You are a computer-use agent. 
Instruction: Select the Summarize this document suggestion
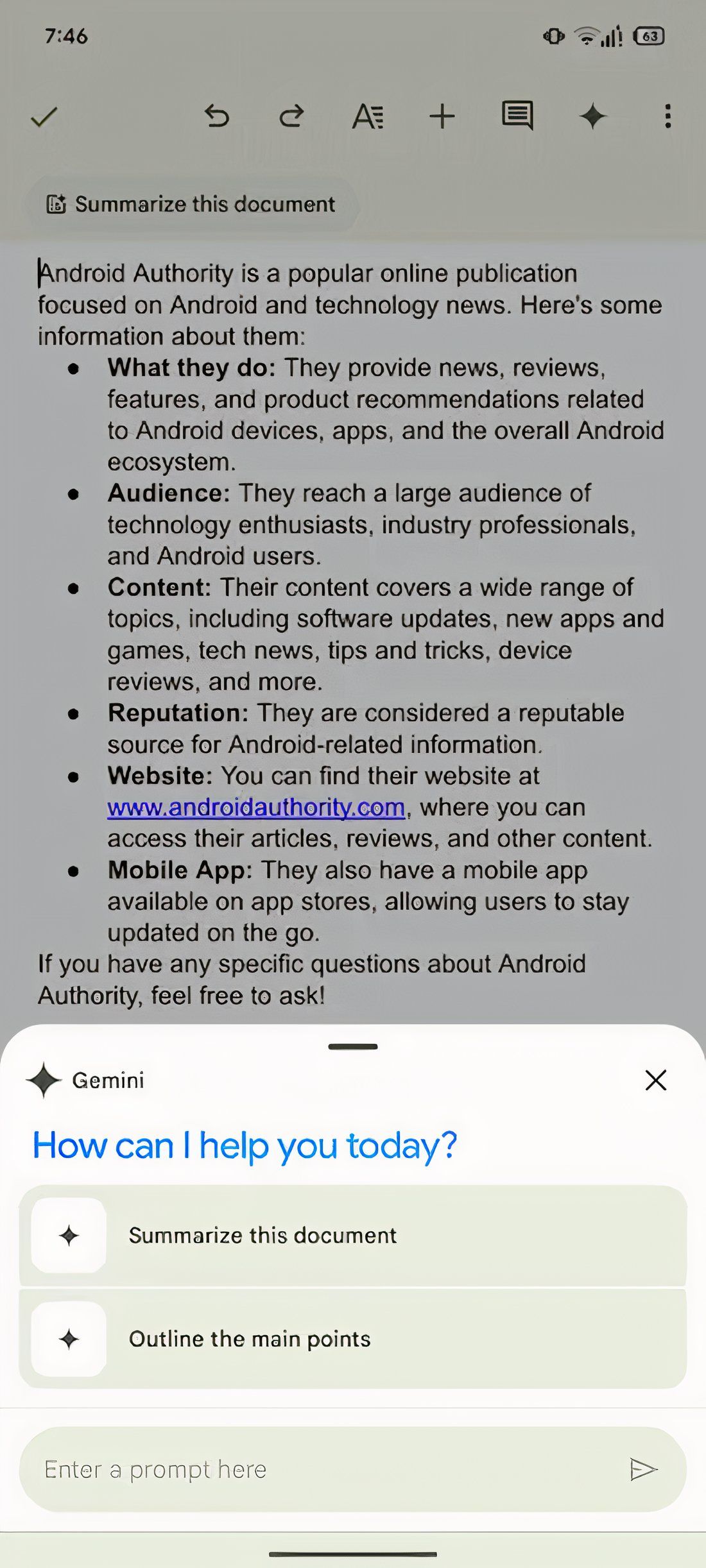[x=353, y=1235]
